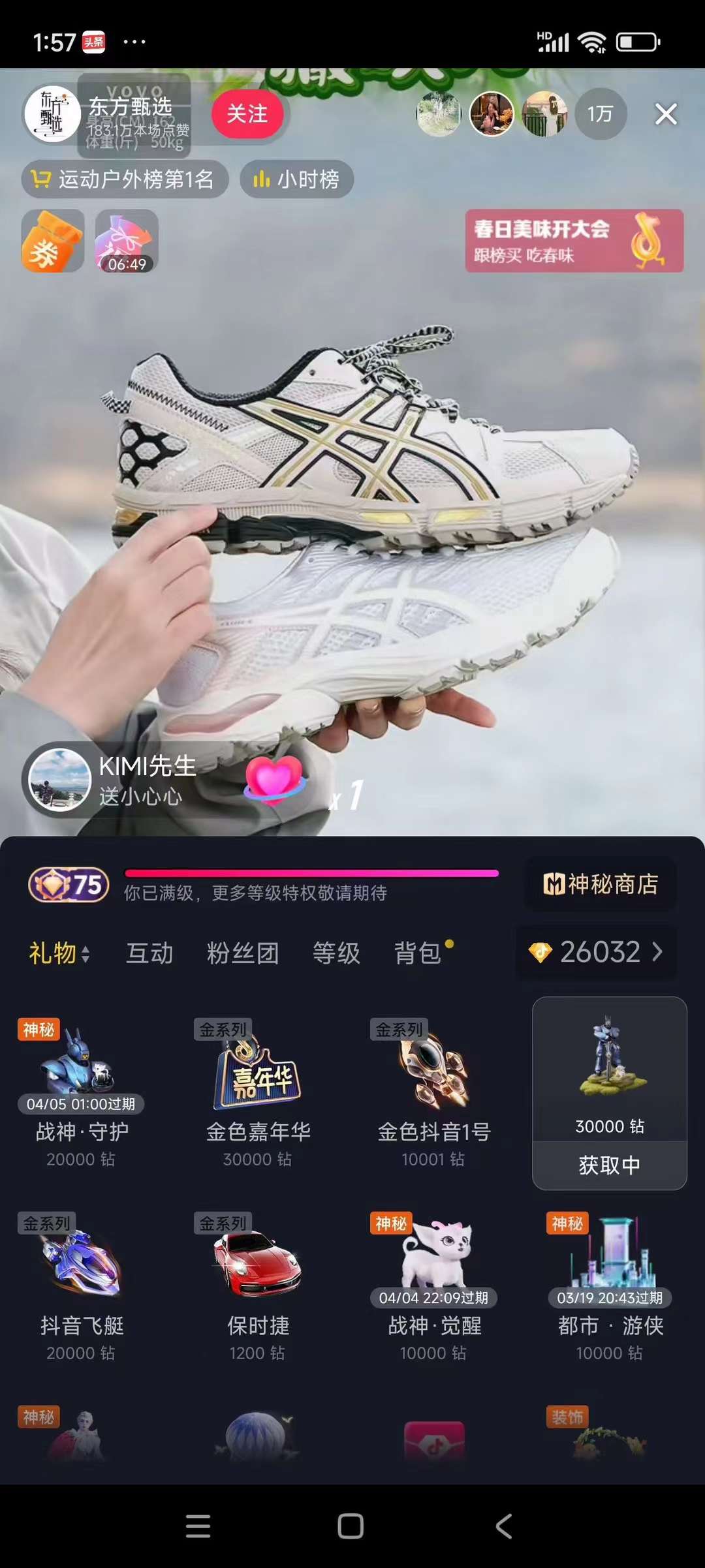Open the 1万 viewer list

click(599, 115)
